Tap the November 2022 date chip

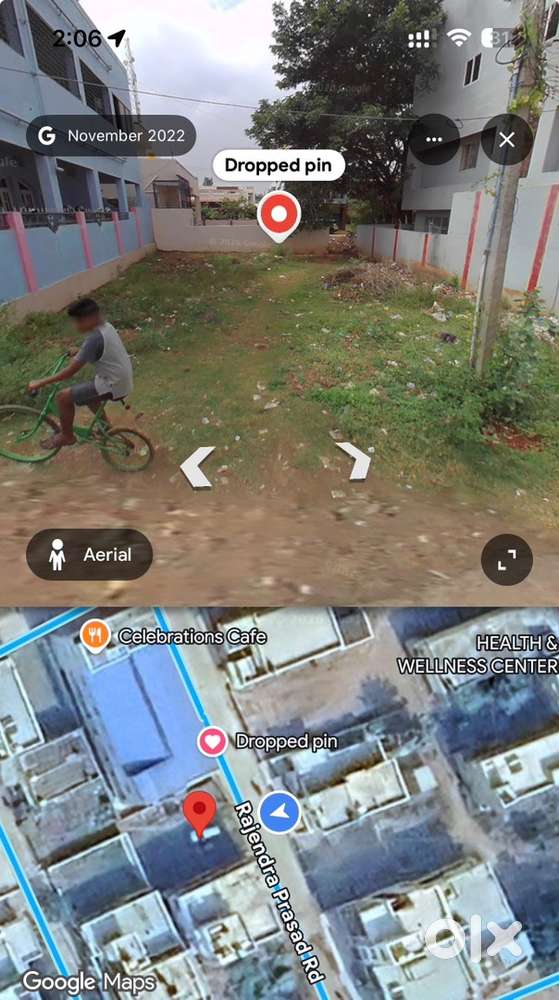111,136
